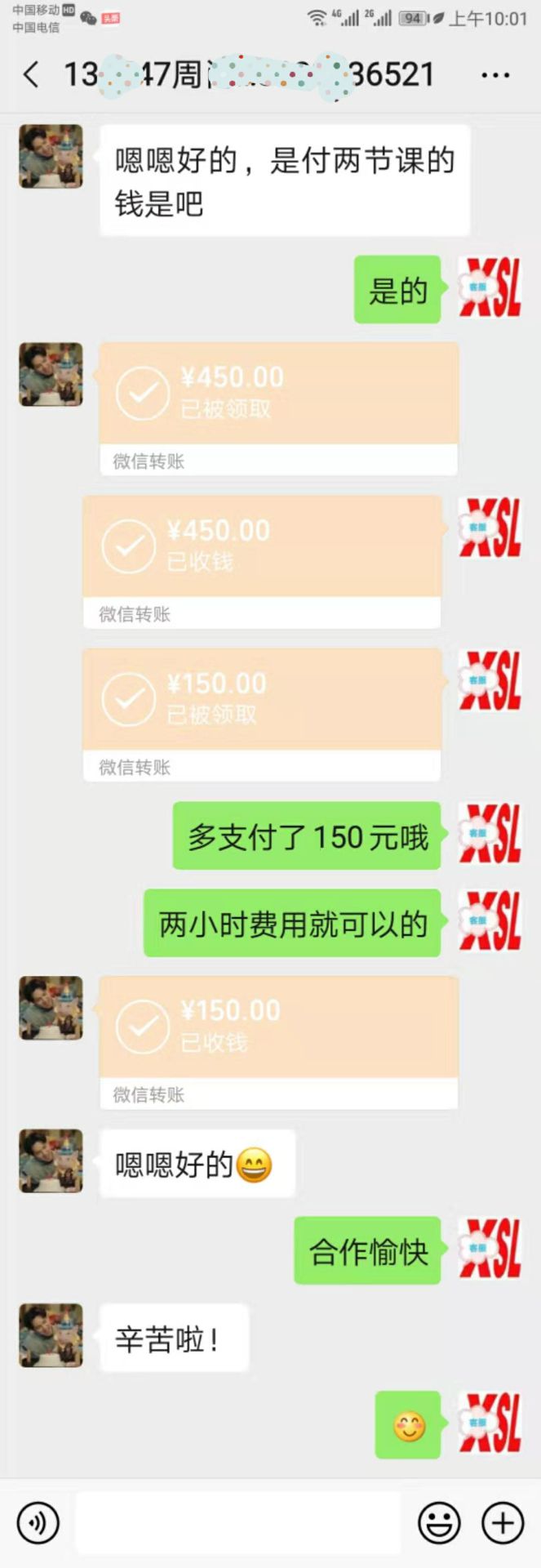Open the received ¥450.00 已被领取 transfer
The height and width of the screenshot is (1568, 541).
(x=277, y=408)
